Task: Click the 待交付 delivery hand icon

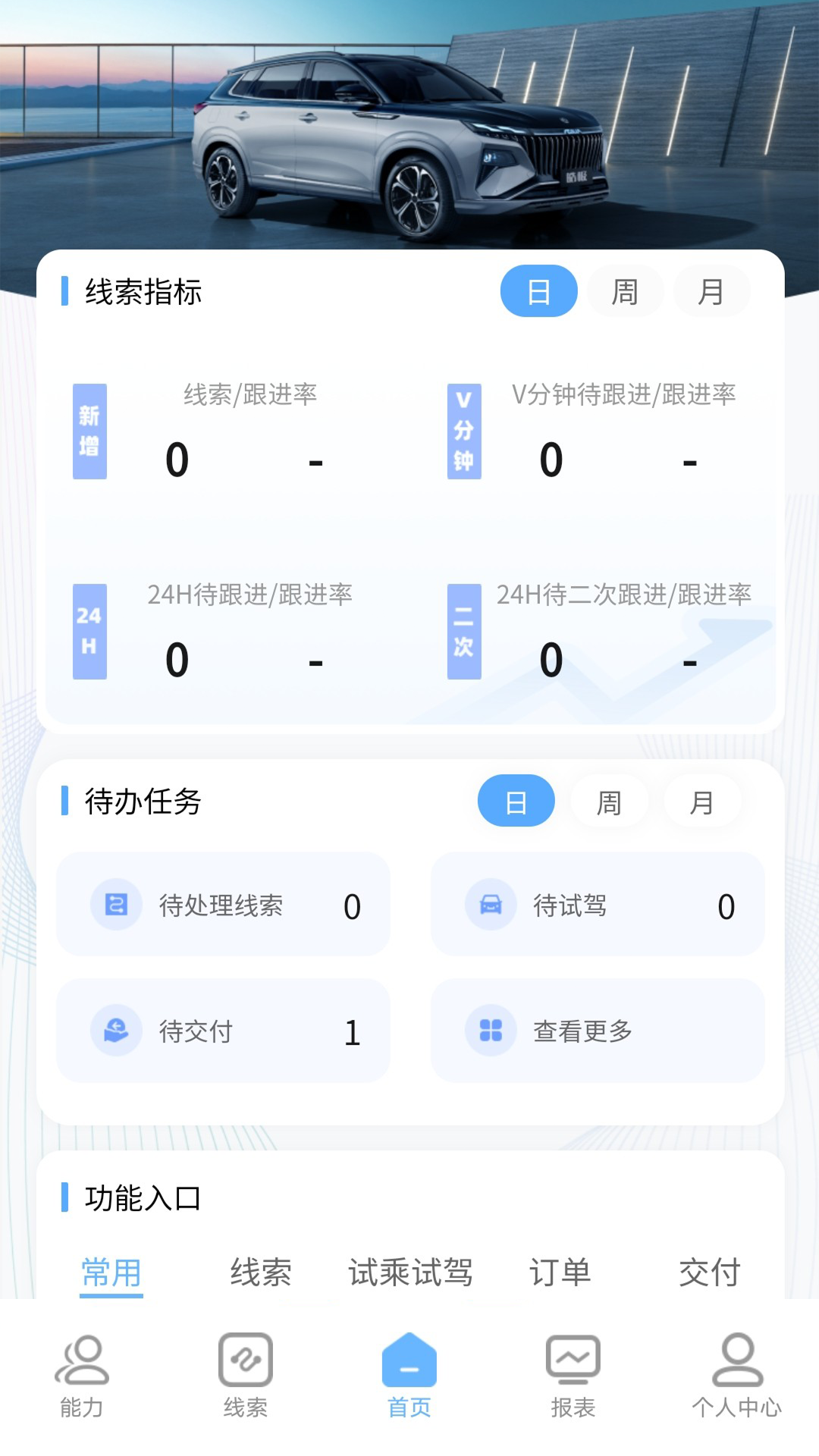Action: coord(114,1030)
